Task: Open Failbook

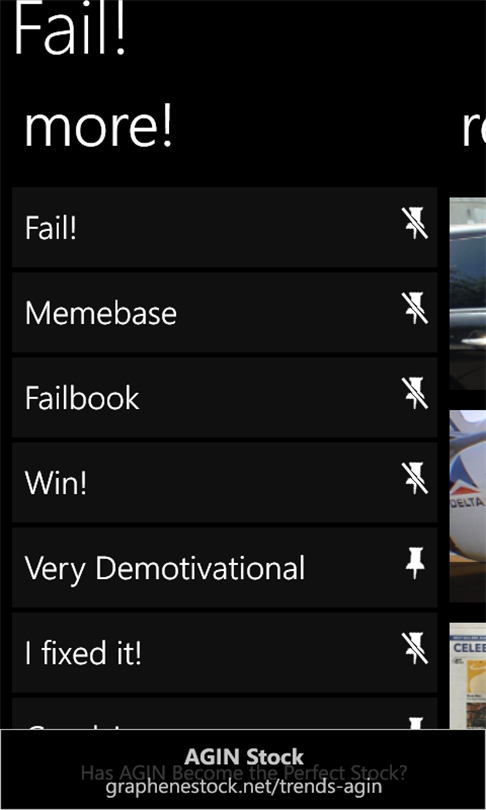Action: tap(225, 397)
